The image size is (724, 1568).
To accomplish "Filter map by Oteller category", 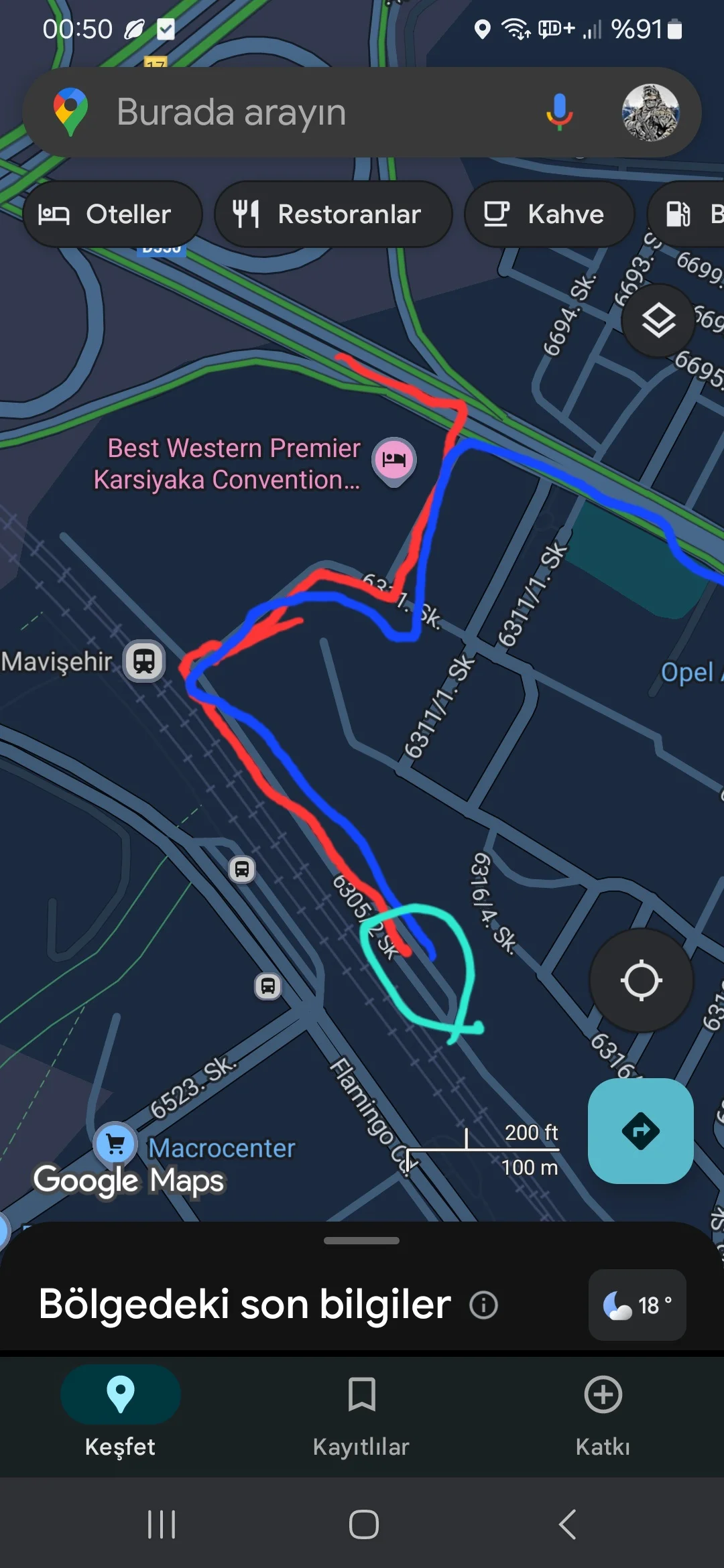I will coord(111,214).
